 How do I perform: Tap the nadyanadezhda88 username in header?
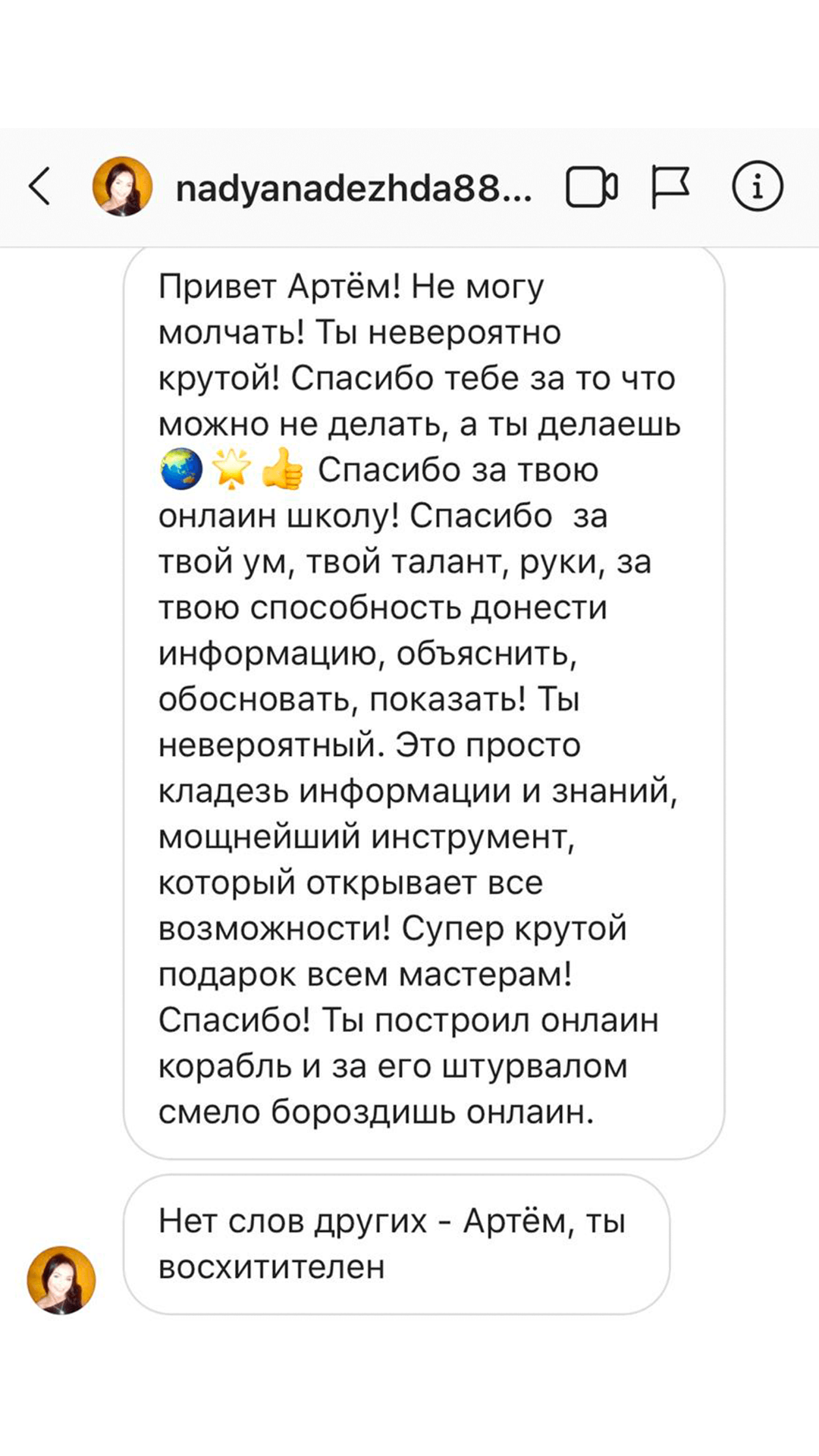point(353,188)
